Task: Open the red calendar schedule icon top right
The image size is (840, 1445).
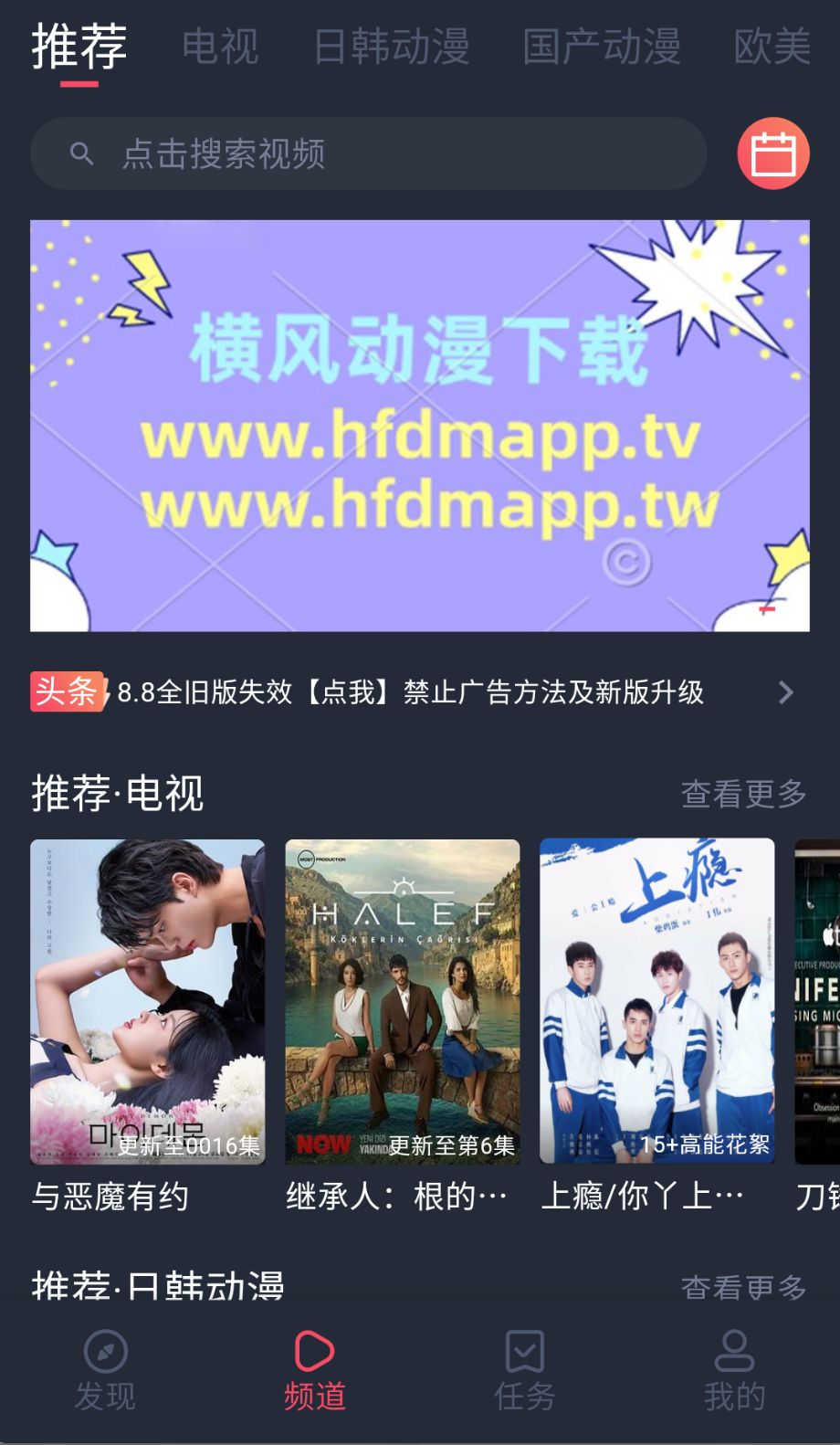Action: [x=772, y=153]
